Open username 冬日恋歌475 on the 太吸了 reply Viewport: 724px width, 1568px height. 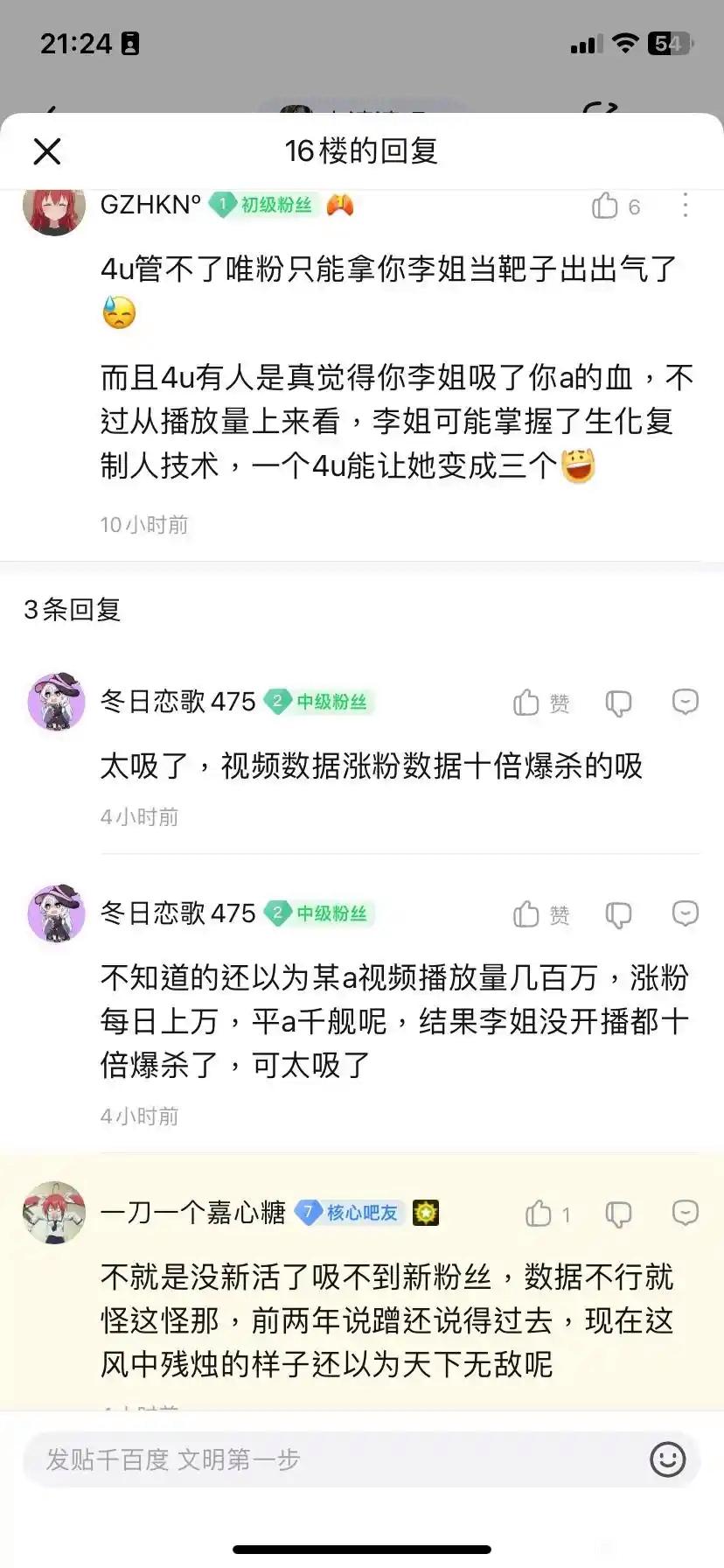click(x=178, y=702)
